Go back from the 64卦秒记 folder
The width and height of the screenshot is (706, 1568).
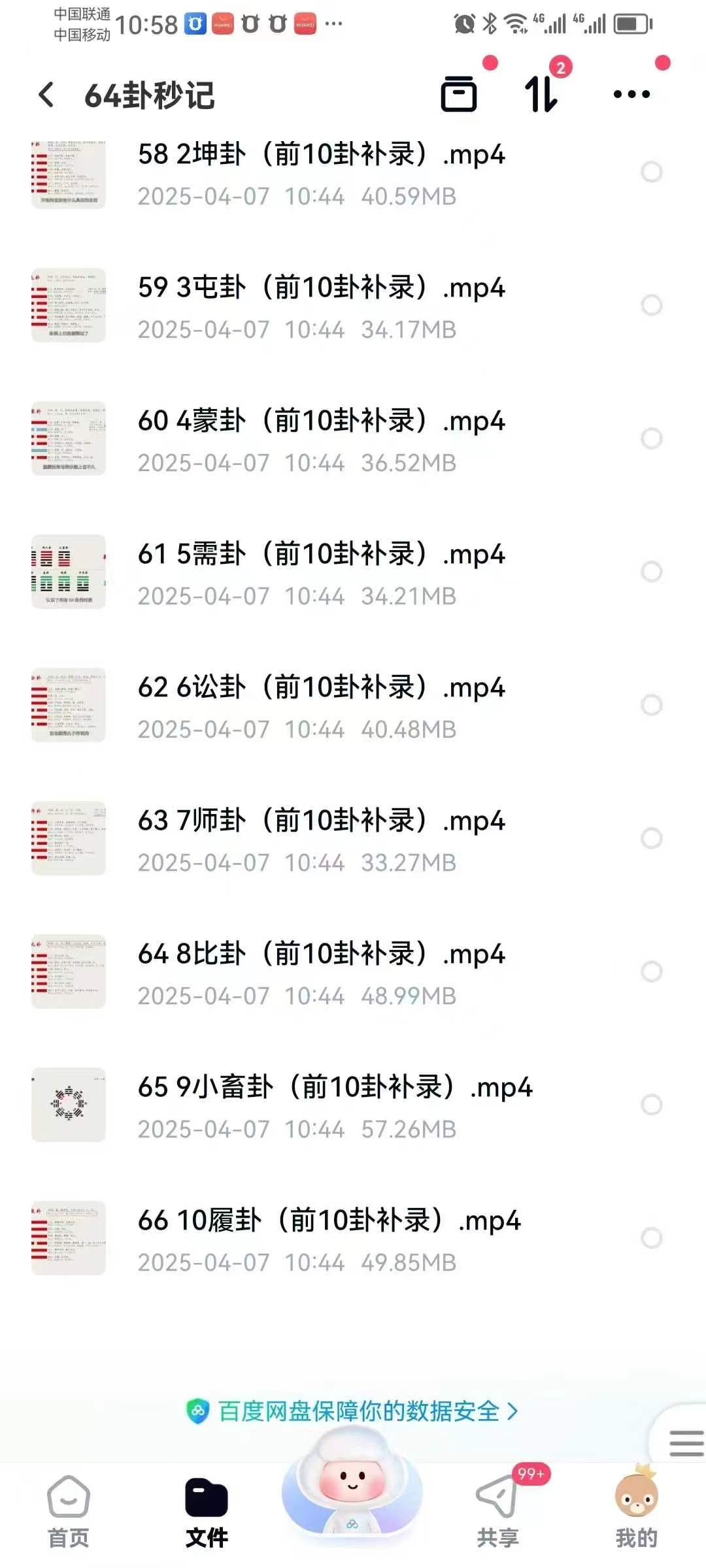click(x=46, y=95)
